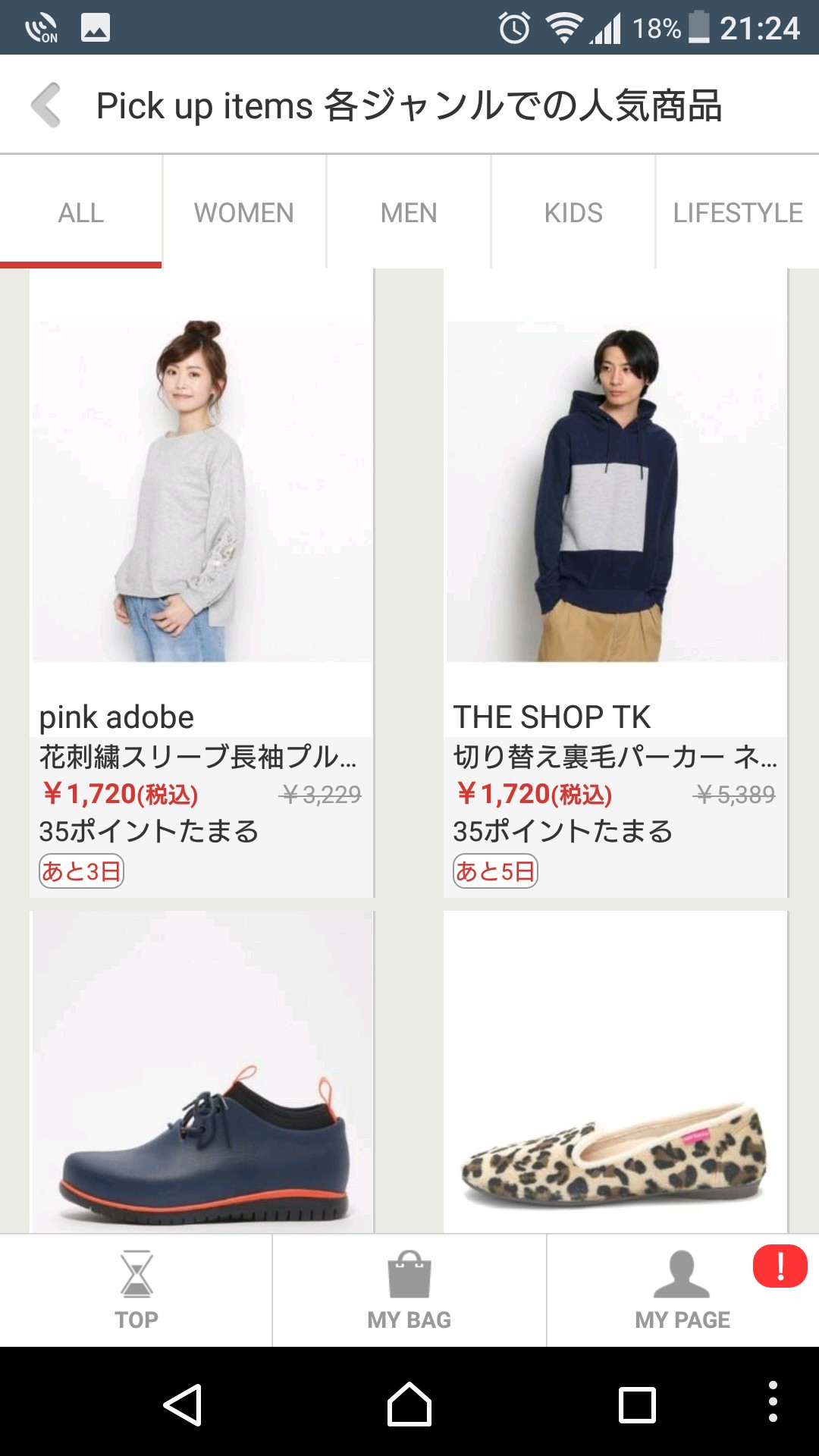Open MY PAGE
This screenshot has height=1456, width=819.
coord(682,1291)
